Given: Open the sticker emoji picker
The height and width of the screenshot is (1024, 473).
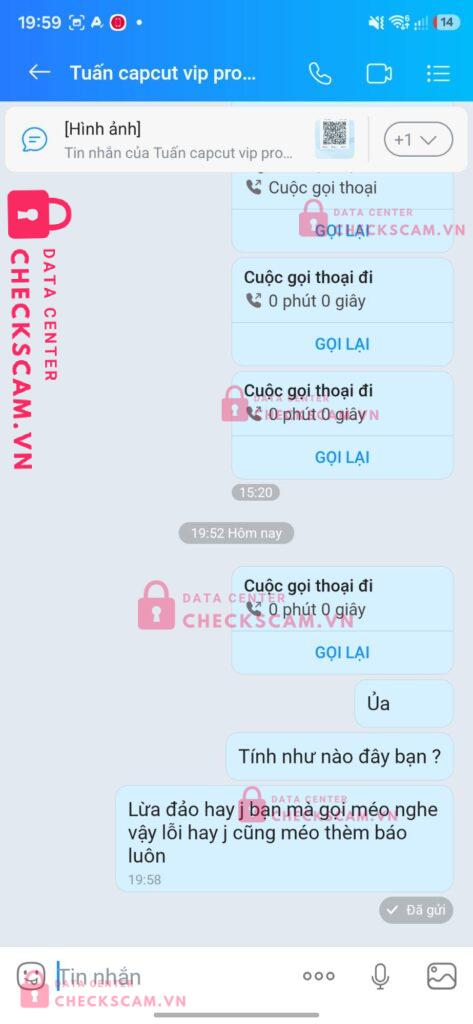Looking at the screenshot, I should (31, 976).
